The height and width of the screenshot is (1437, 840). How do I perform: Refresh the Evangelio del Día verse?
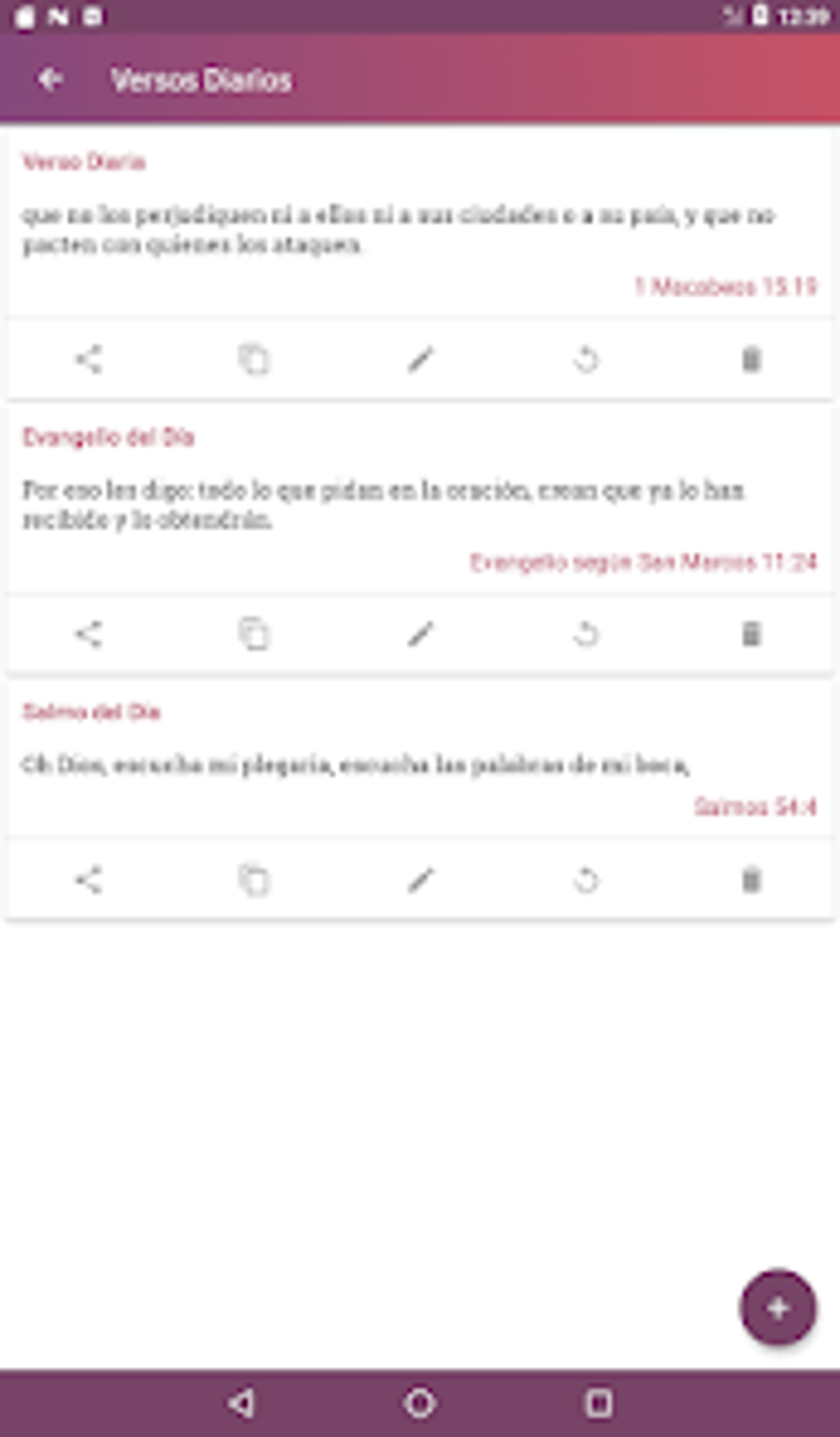[586, 634]
